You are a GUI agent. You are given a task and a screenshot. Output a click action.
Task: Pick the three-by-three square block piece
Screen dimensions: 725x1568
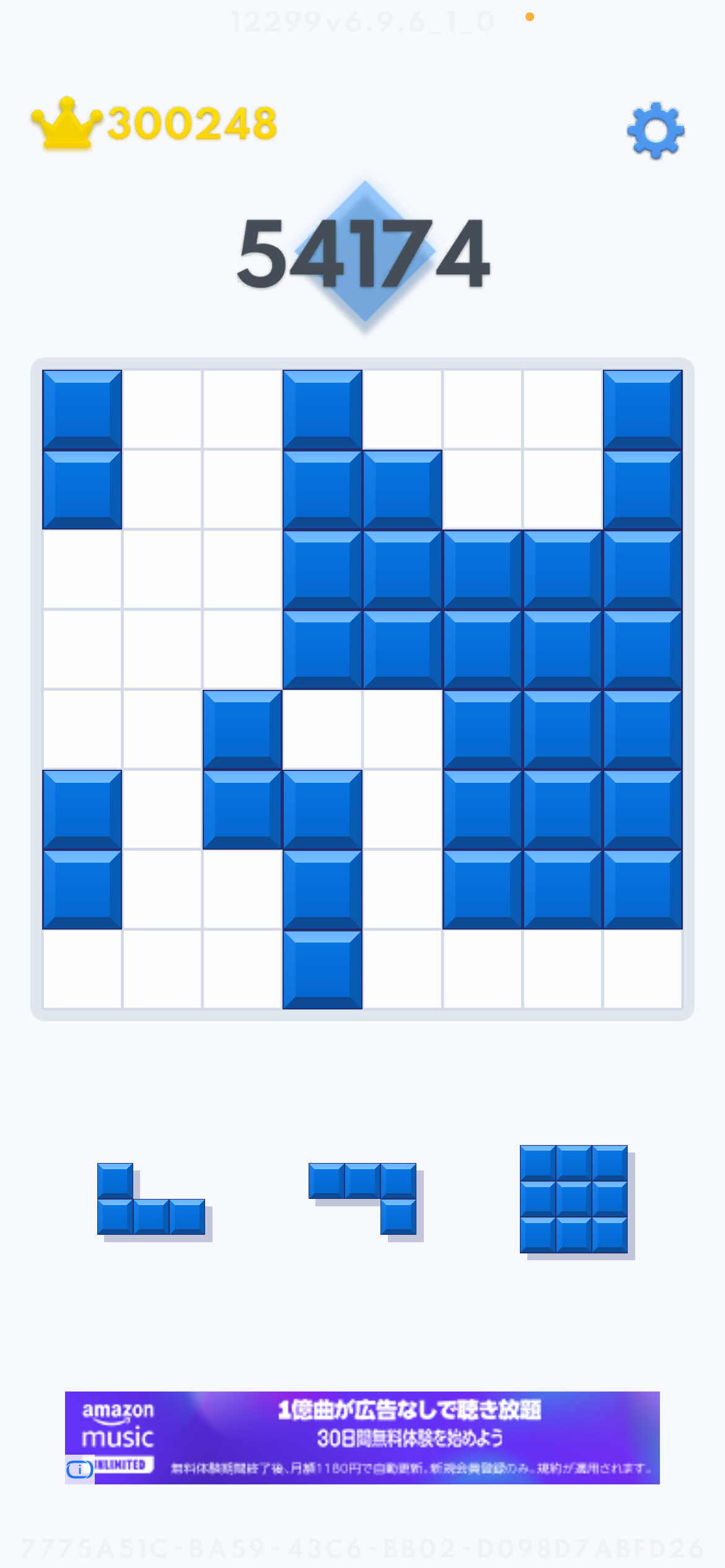pos(573,1199)
